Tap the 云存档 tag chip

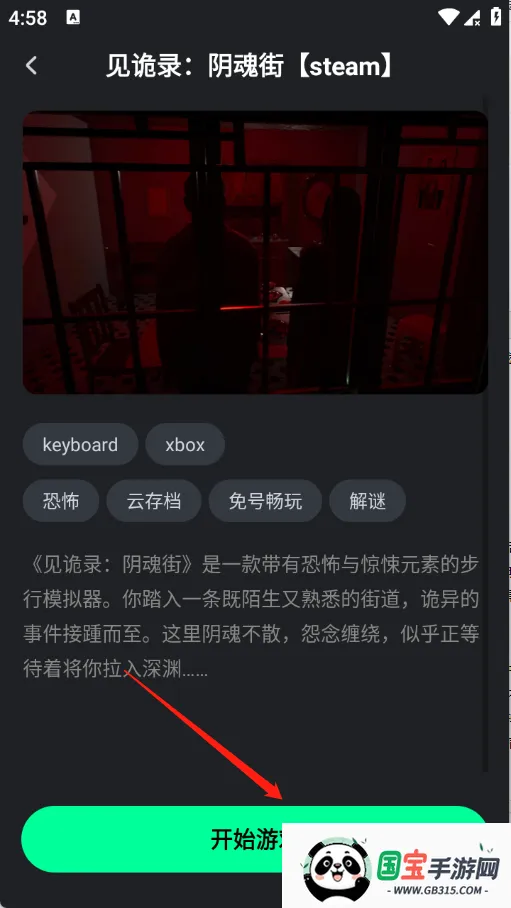tap(154, 500)
